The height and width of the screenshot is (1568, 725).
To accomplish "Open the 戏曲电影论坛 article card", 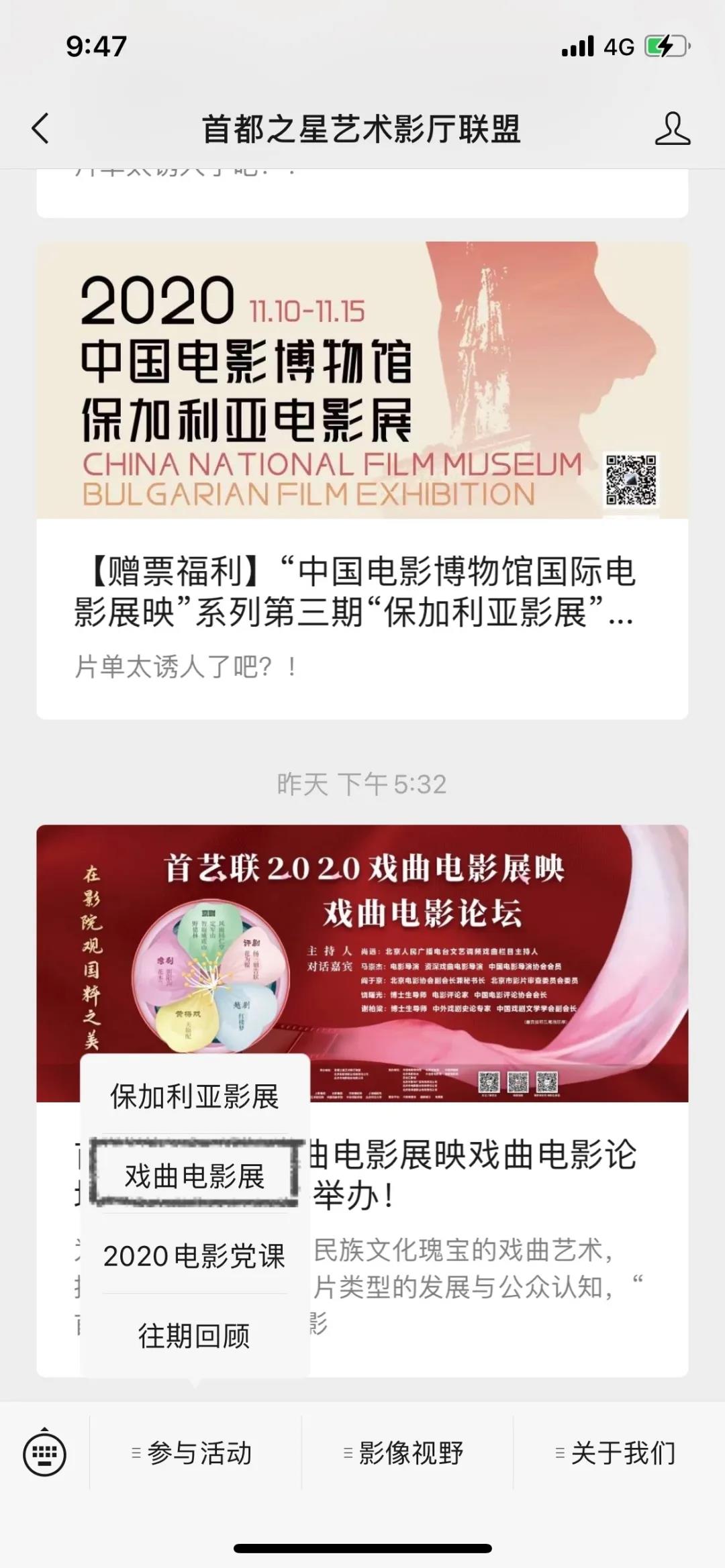I will point(497,1174).
